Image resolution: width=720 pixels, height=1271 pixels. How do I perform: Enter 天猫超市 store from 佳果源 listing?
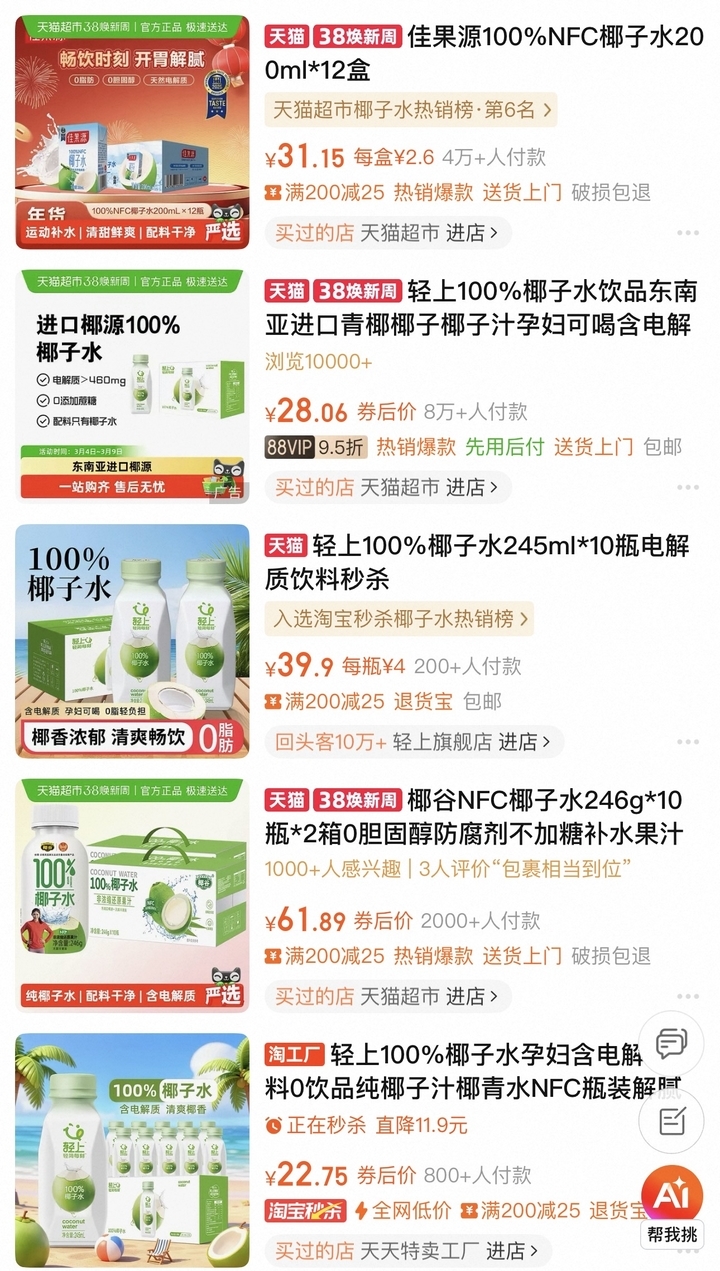390,233
